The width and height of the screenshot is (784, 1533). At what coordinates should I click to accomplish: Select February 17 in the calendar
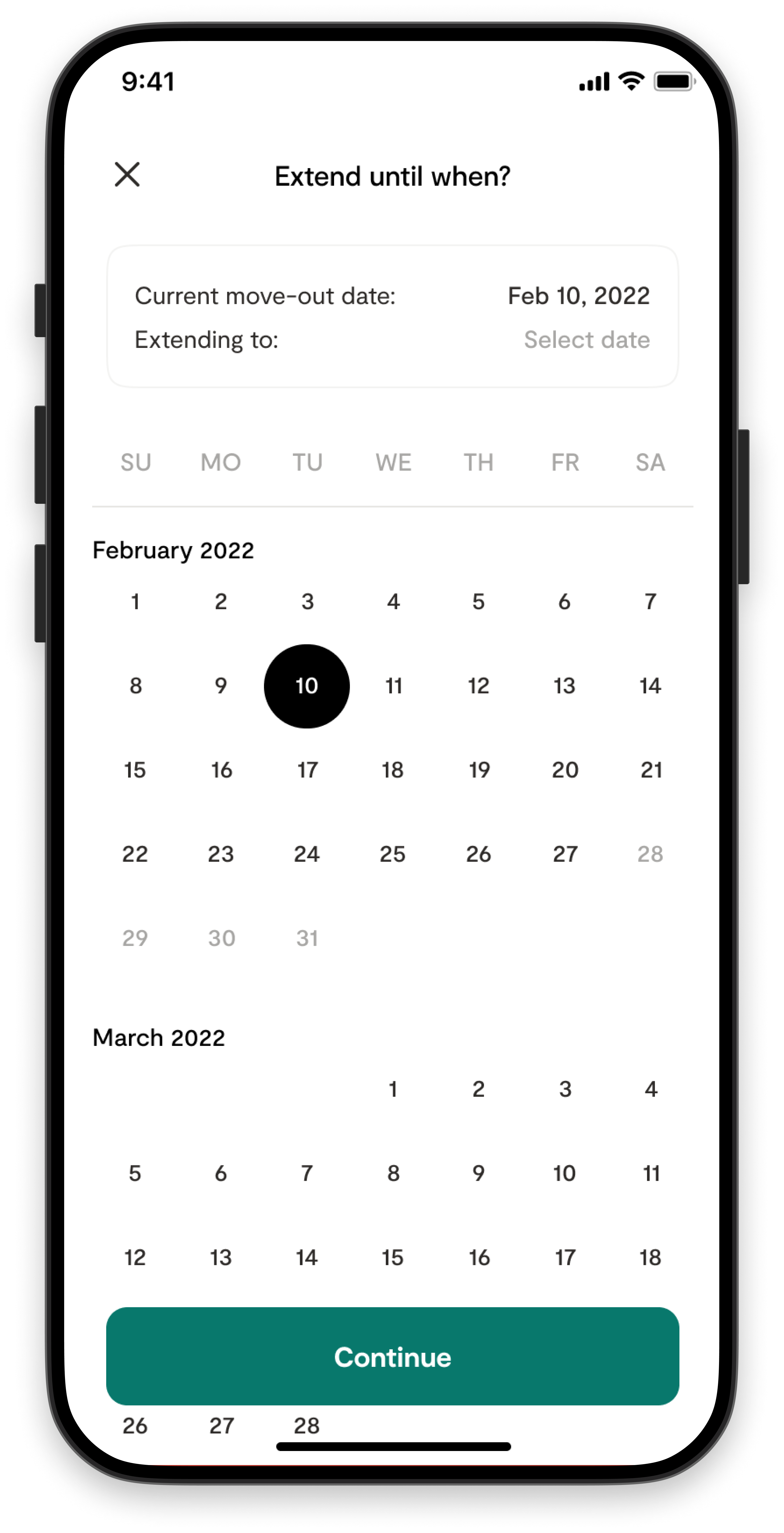click(x=307, y=770)
